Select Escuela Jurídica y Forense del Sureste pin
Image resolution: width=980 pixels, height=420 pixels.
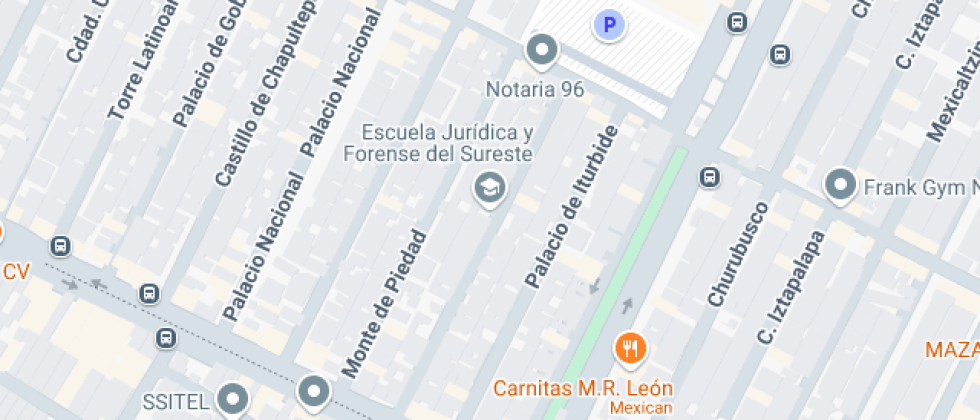coord(489,186)
